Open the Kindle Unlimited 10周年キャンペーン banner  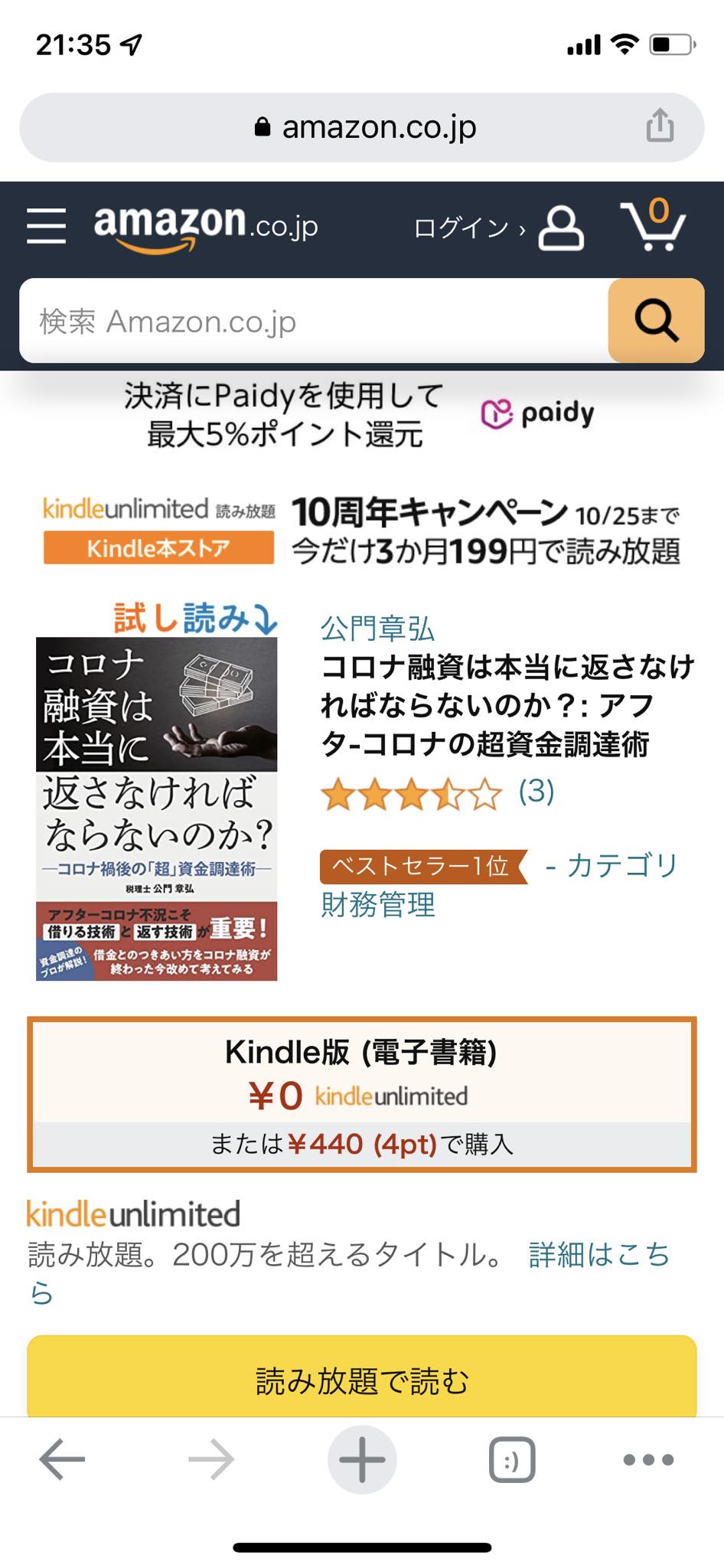[361, 530]
